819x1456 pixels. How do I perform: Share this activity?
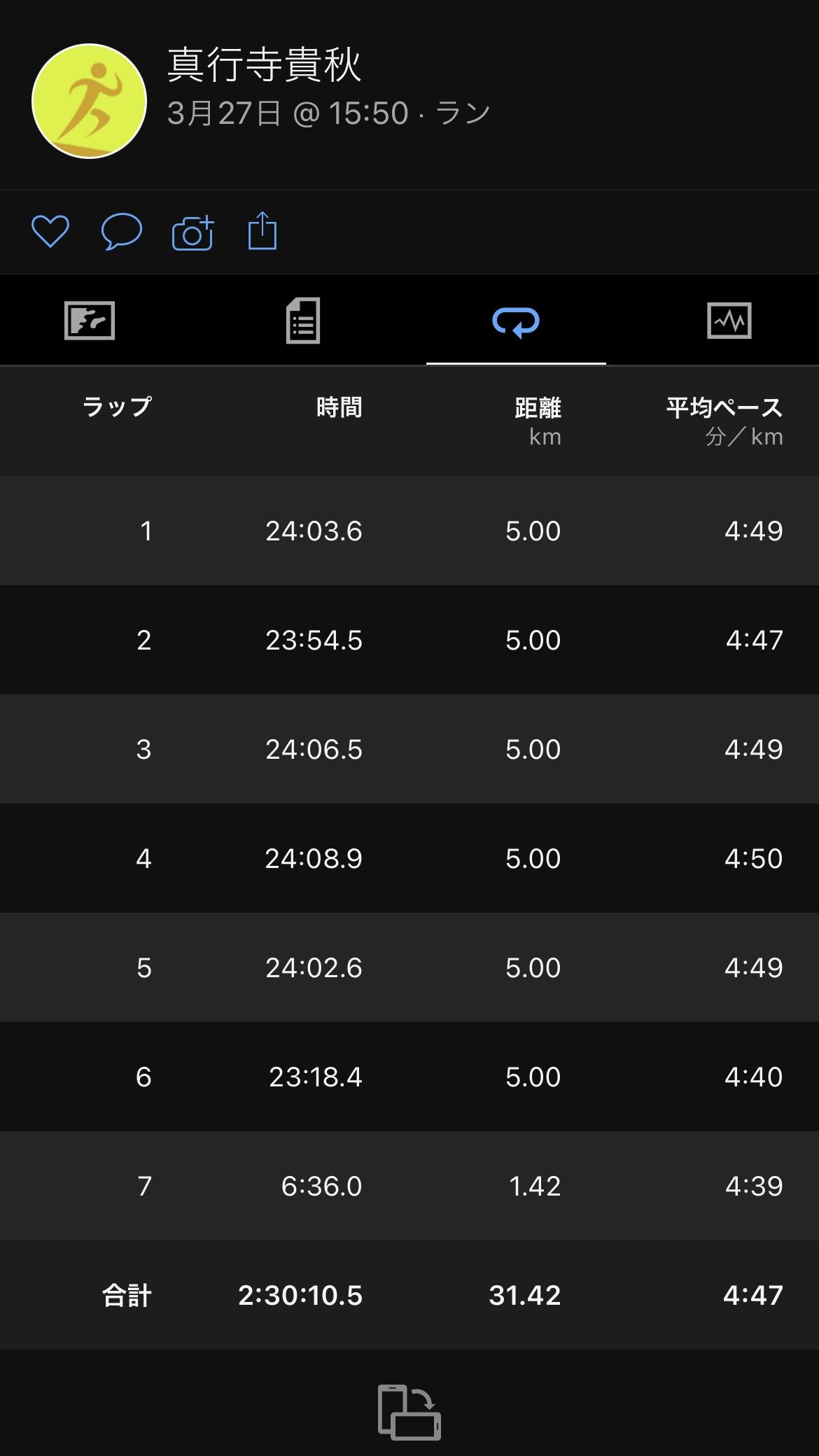[262, 230]
